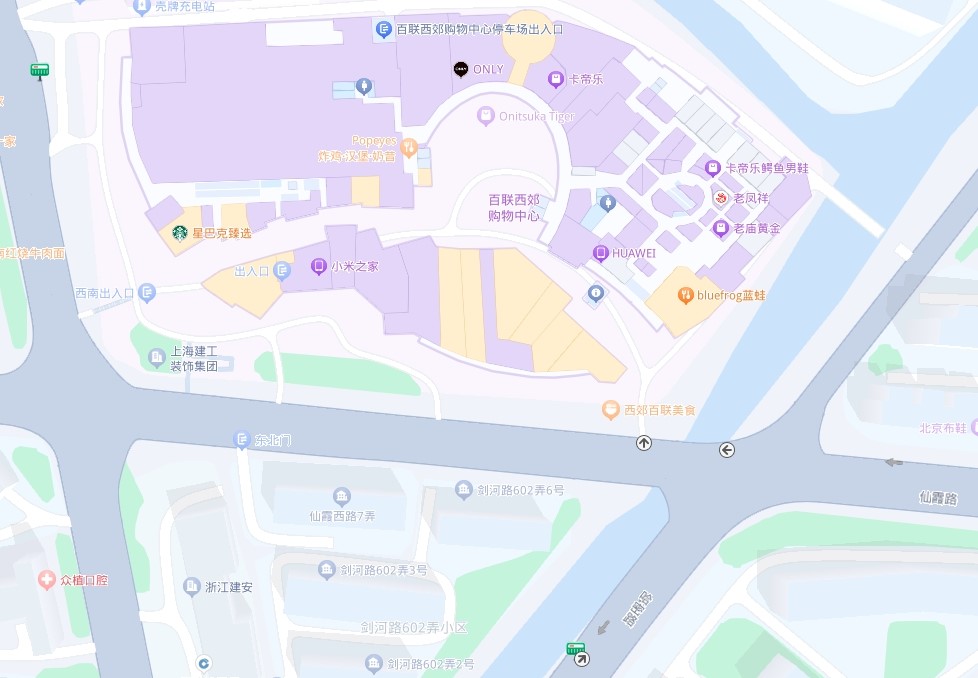978x678 pixels.
Task: Select the 上海建工装饰集团 marker
Action: coord(156,357)
